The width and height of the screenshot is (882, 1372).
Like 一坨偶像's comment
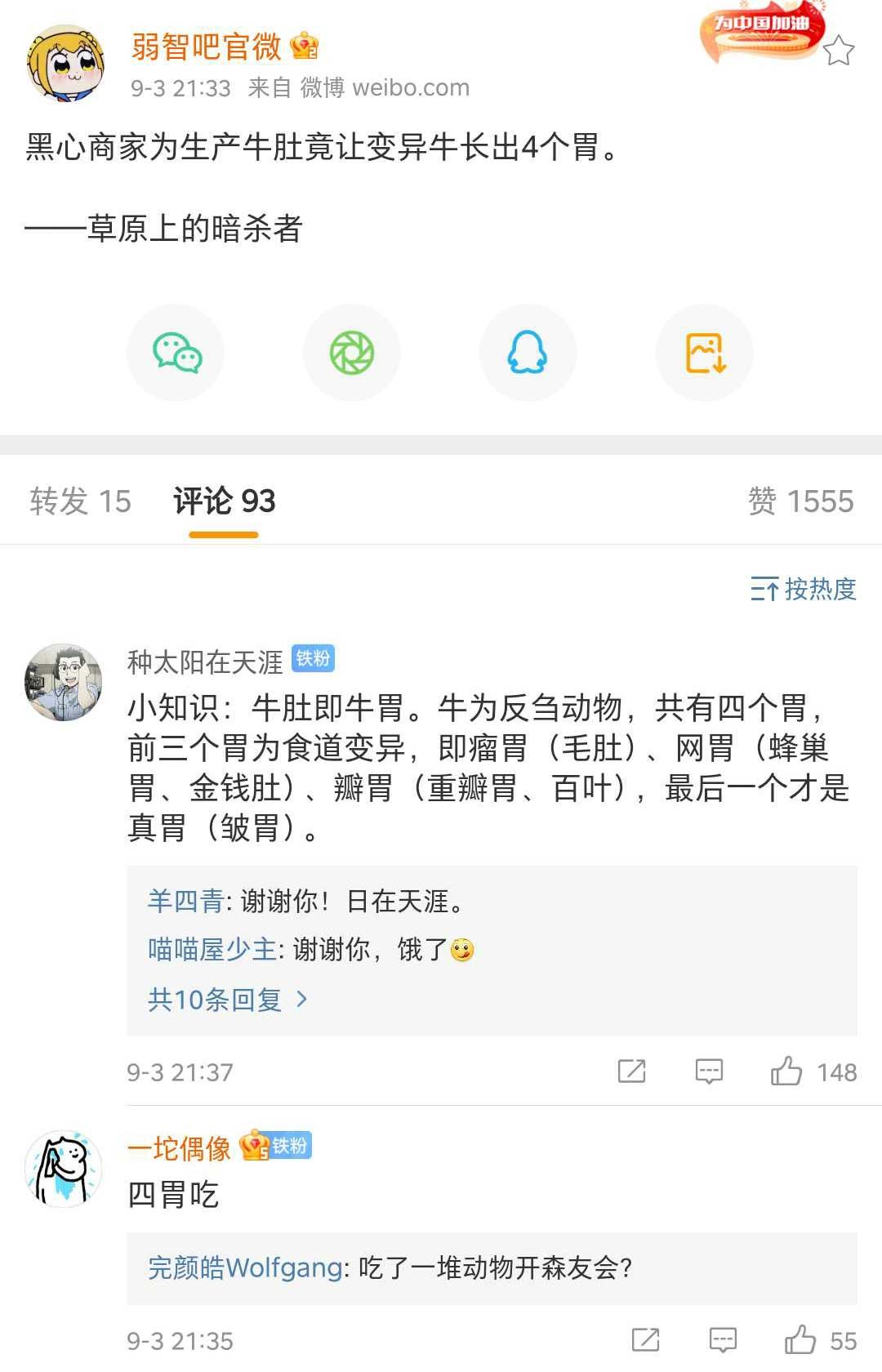(x=800, y=1340)
